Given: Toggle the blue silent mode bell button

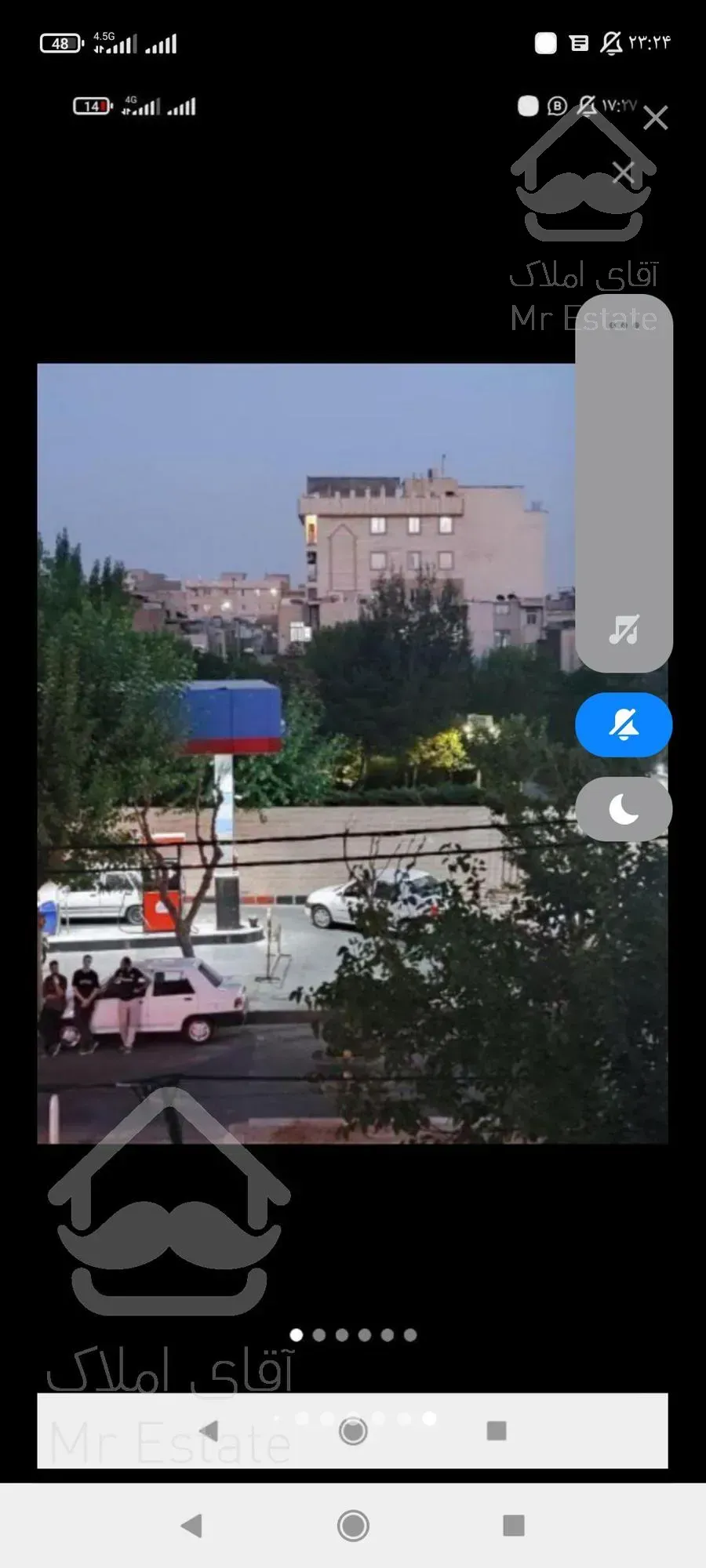Looking at the screenshot, I should [x=624, y=725].
